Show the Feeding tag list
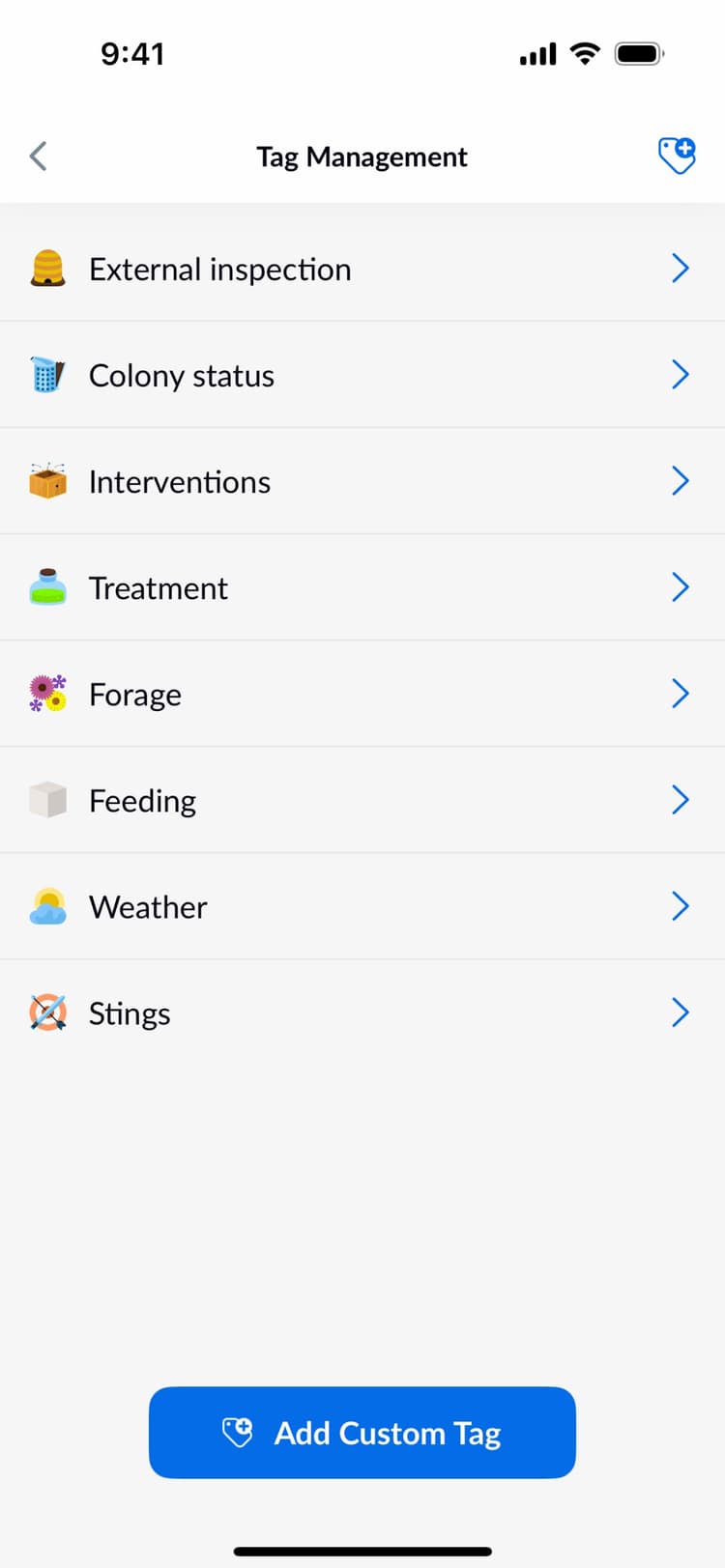The height and width of the screenshot is (1568, 725). point(362,800)
